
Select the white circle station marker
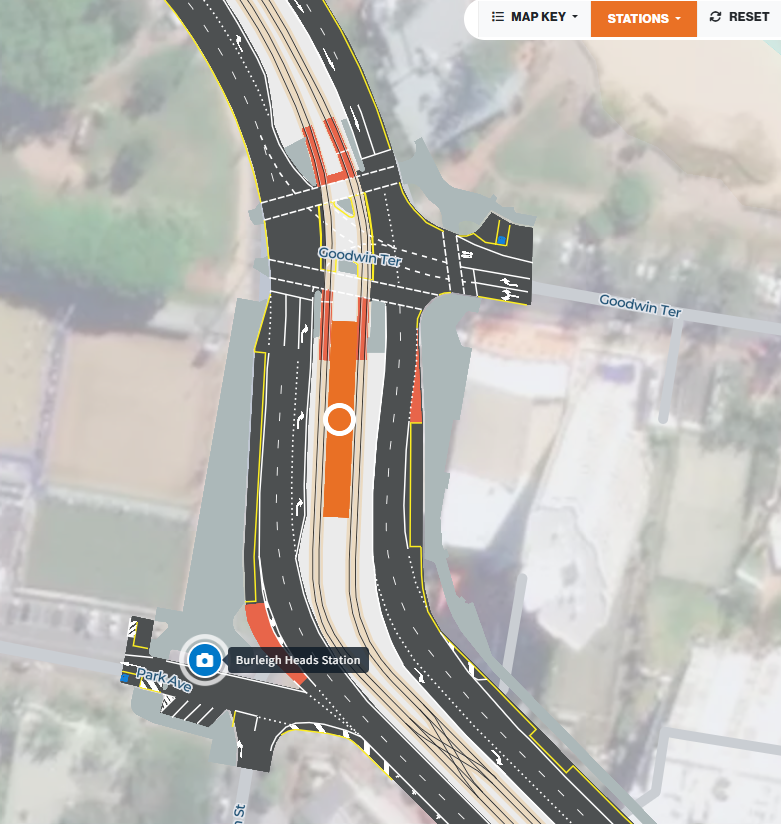click(x=340, y=419)
